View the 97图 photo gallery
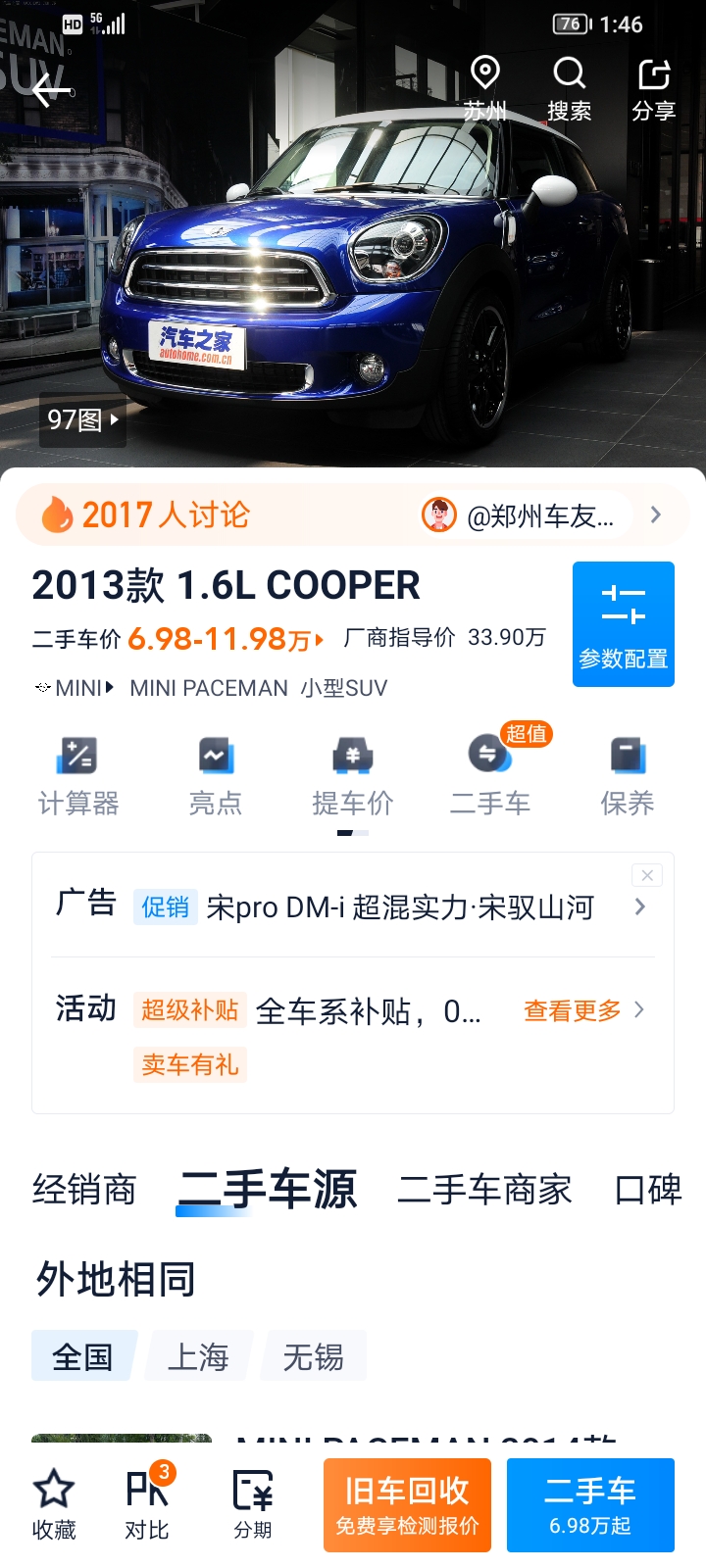 [82, 419]
